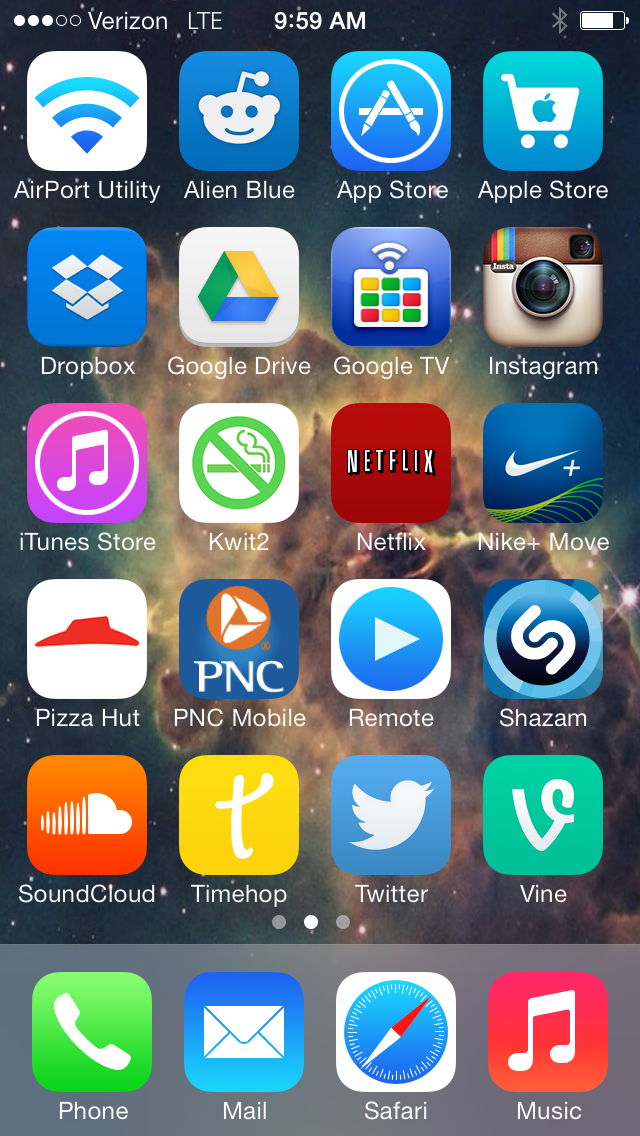This screenshot has width=640, height=1136.
Task: Open Netflix
Action: click(x=391, y=463)
